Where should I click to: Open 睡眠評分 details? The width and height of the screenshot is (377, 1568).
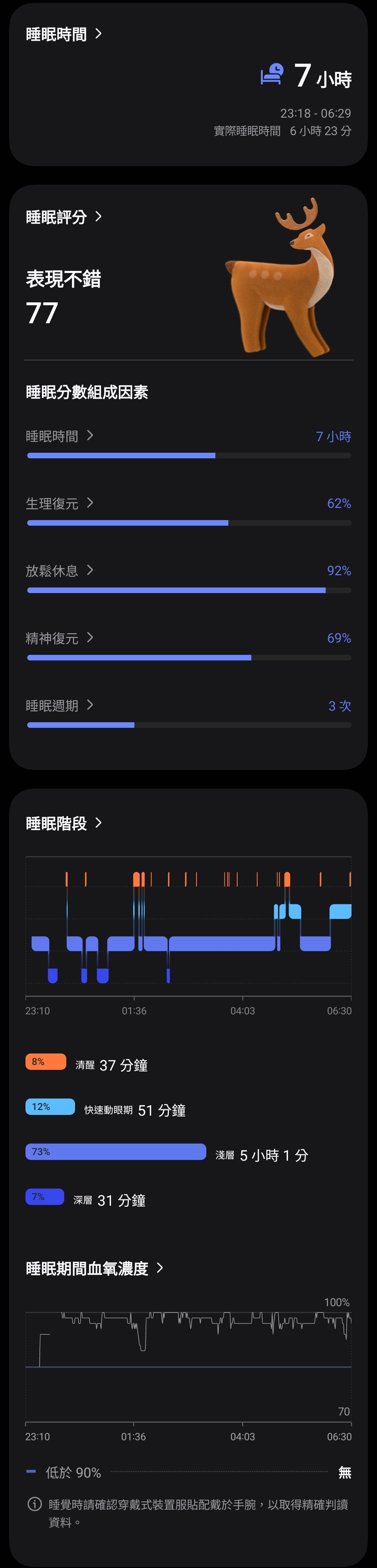coord(63,217)
